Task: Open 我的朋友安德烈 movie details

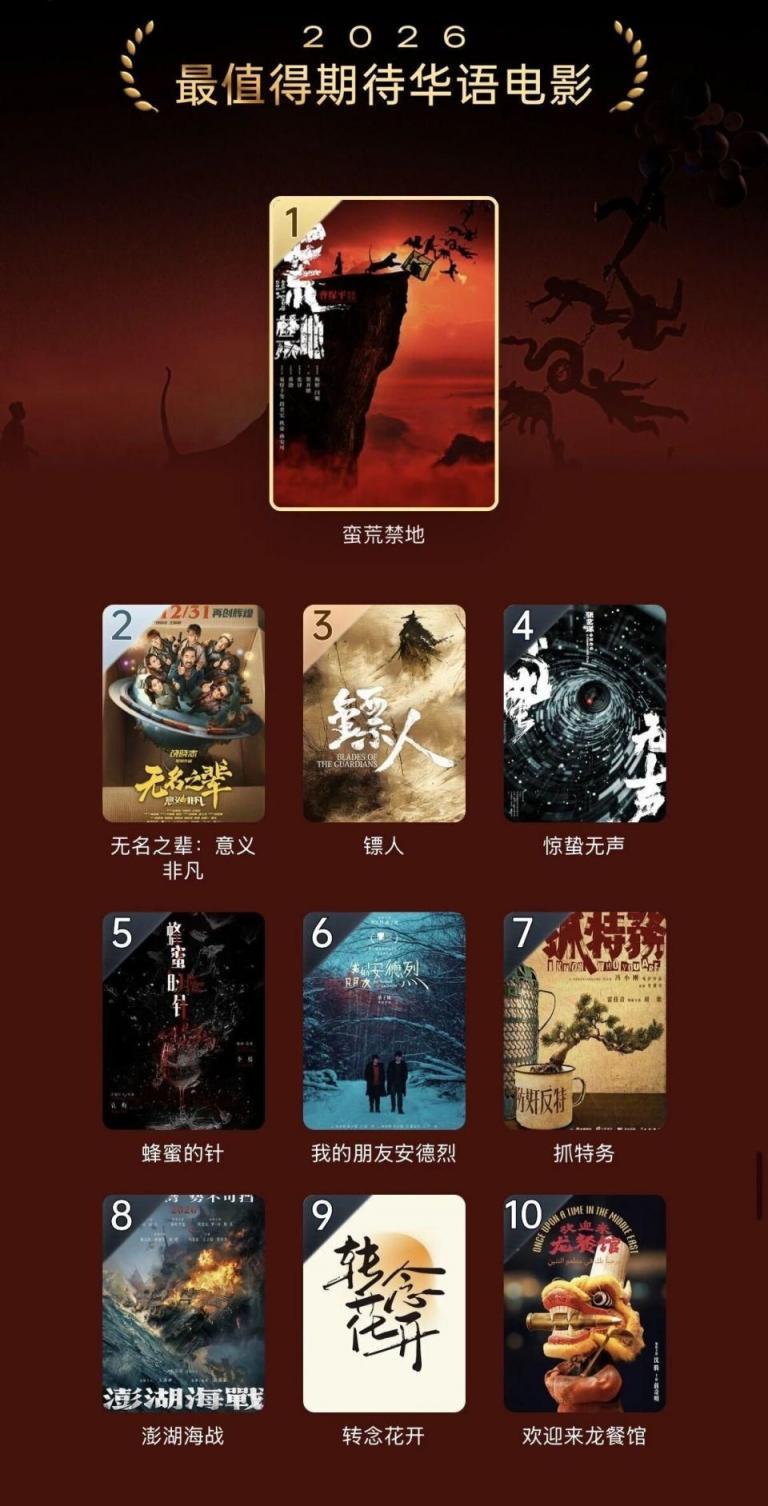Action: (384, 1020)
